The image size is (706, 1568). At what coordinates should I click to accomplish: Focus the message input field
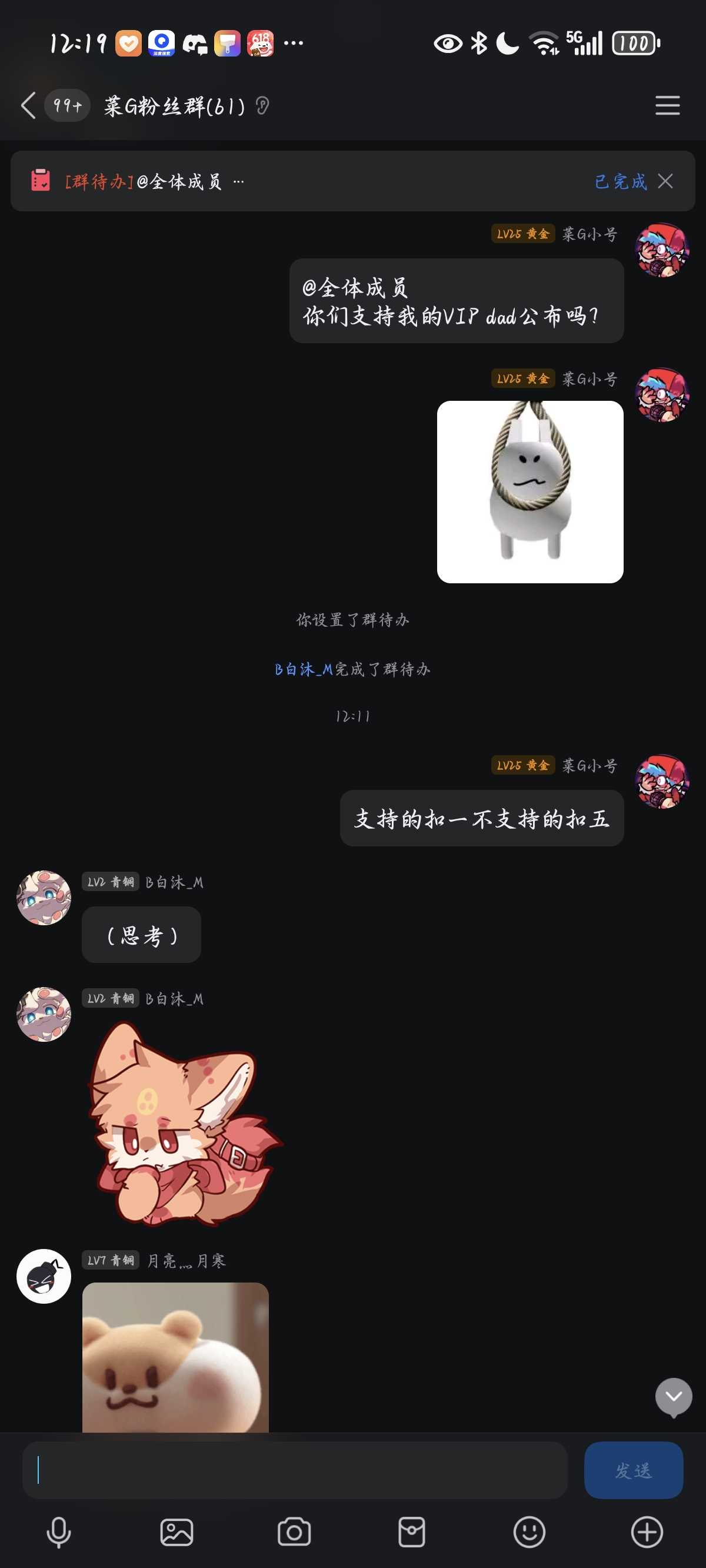click(295, 1471)
